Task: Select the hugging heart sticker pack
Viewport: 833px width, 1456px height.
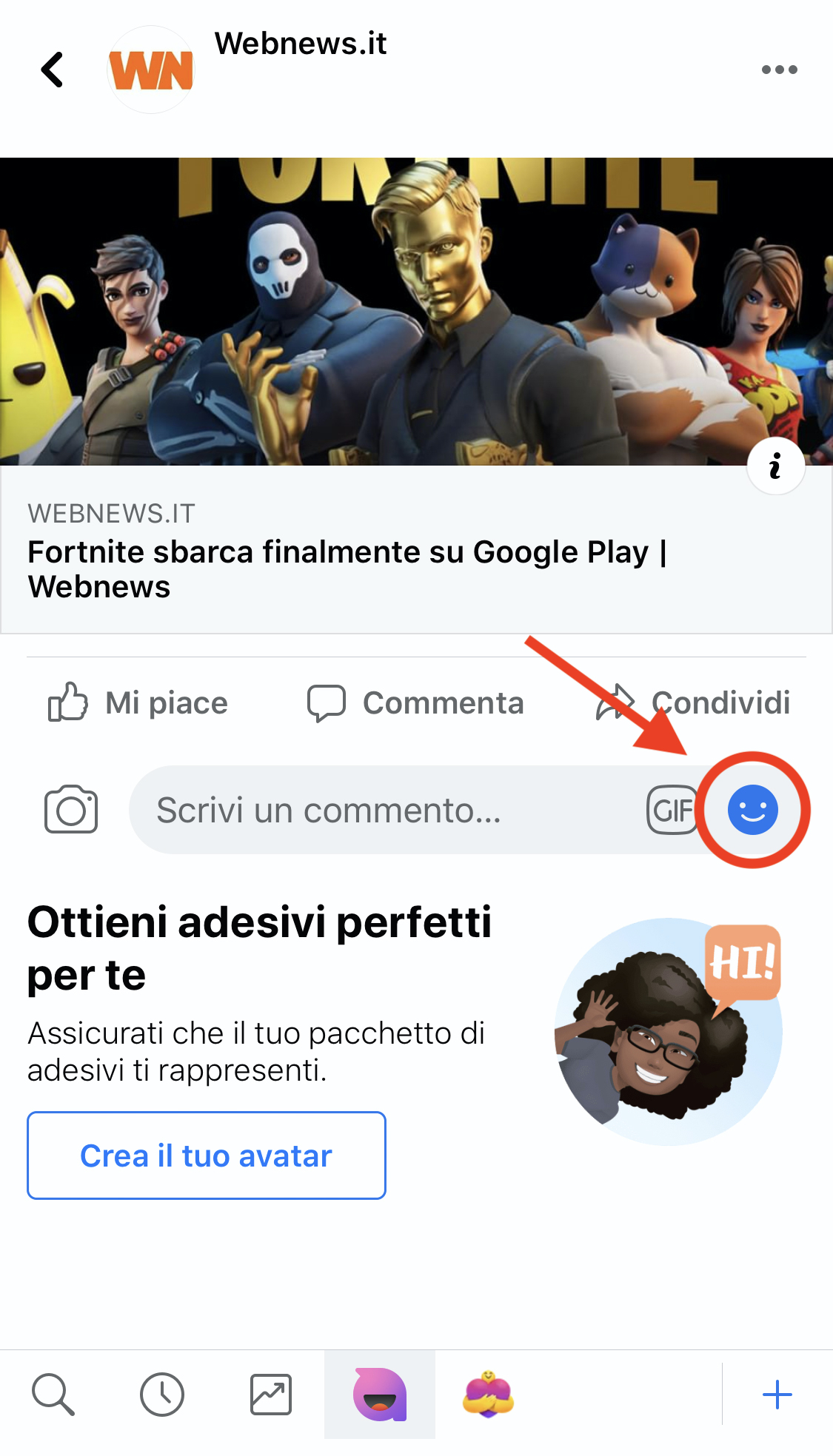Action: pyautogui.click(x=488, y=1395)
